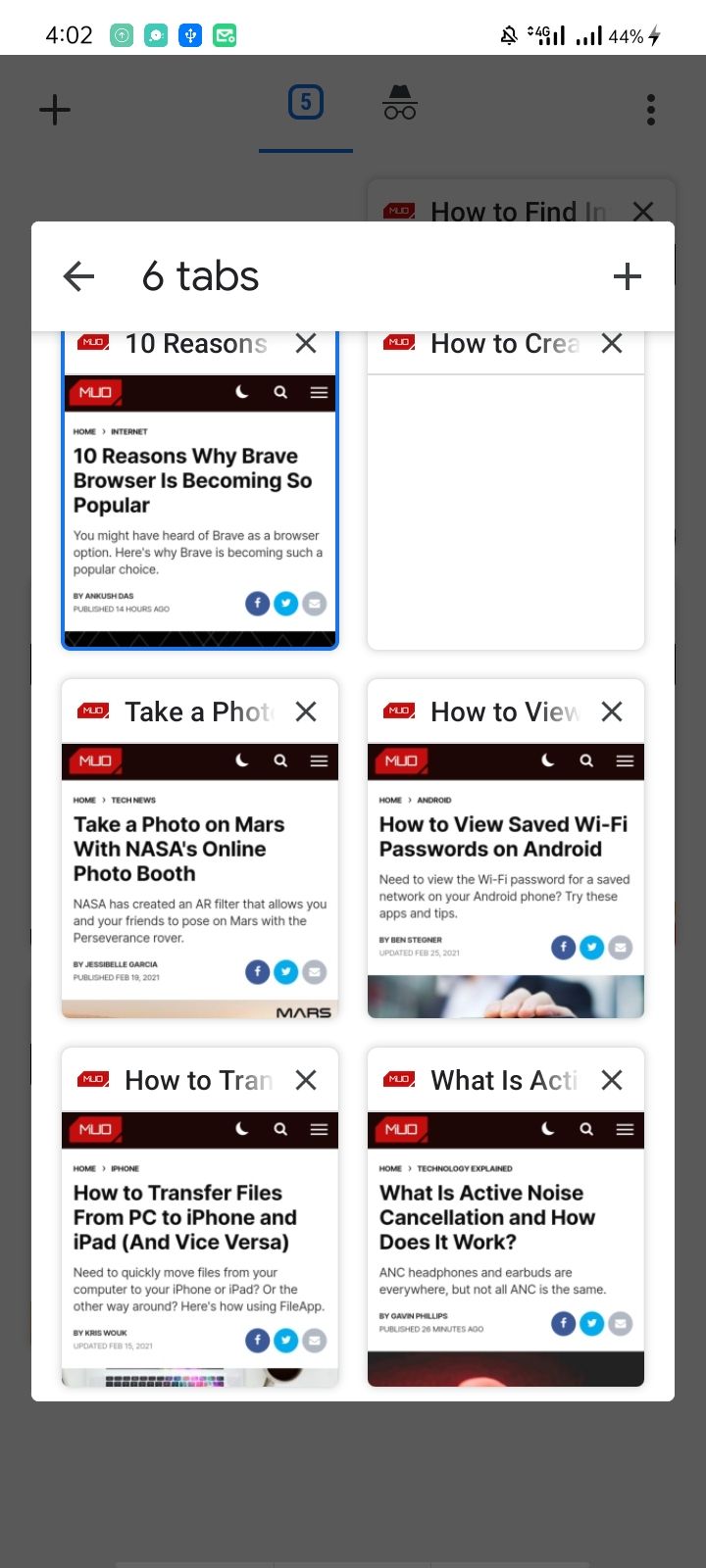
Task: Close the 'What Is Acti' tab
Action: (x=612, y=1081)
